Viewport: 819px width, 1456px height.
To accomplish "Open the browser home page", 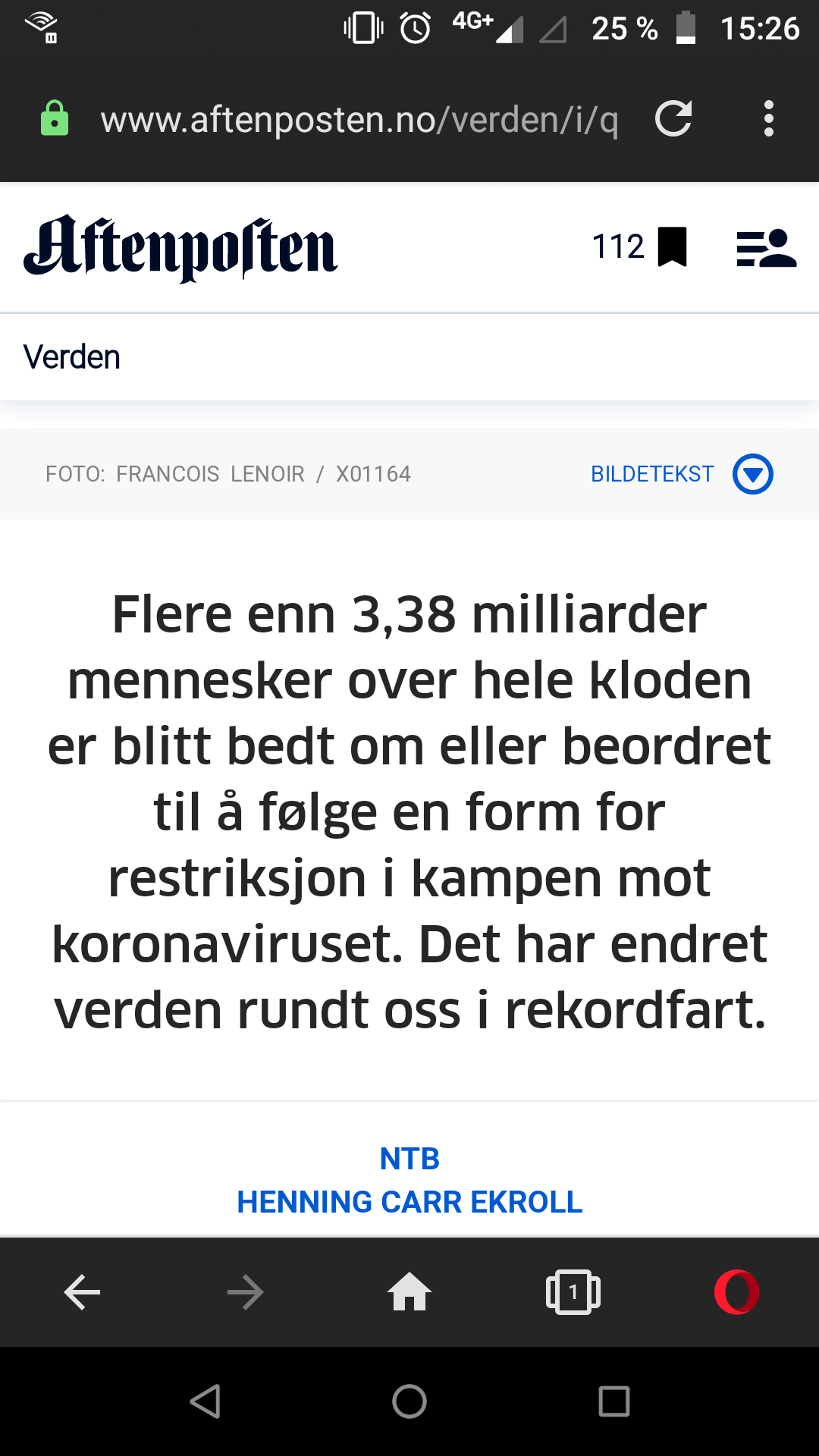I will 409,1292.
